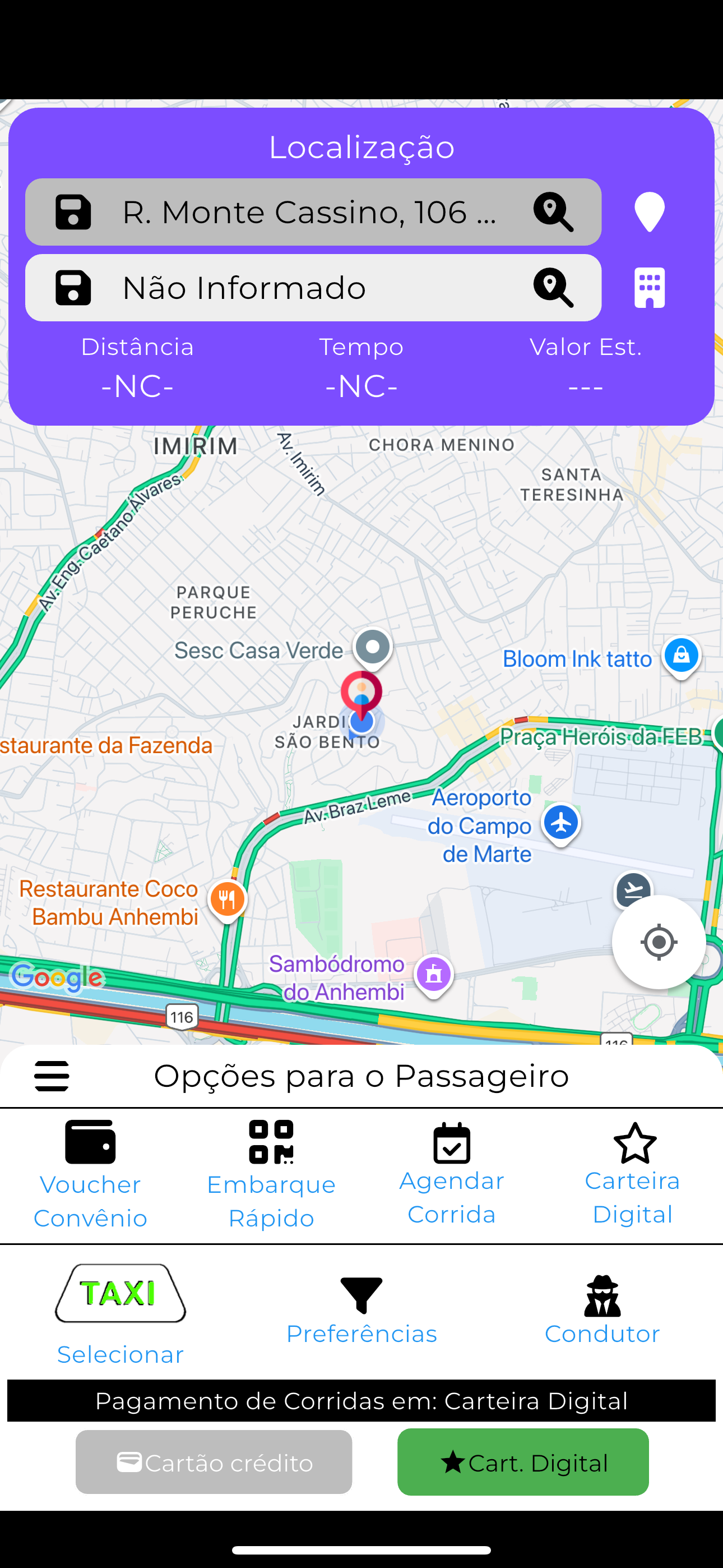Viewport: 723px width, 1568px height.
Task: Open Carteira Digital with star icon
Action: [632, 1174]
